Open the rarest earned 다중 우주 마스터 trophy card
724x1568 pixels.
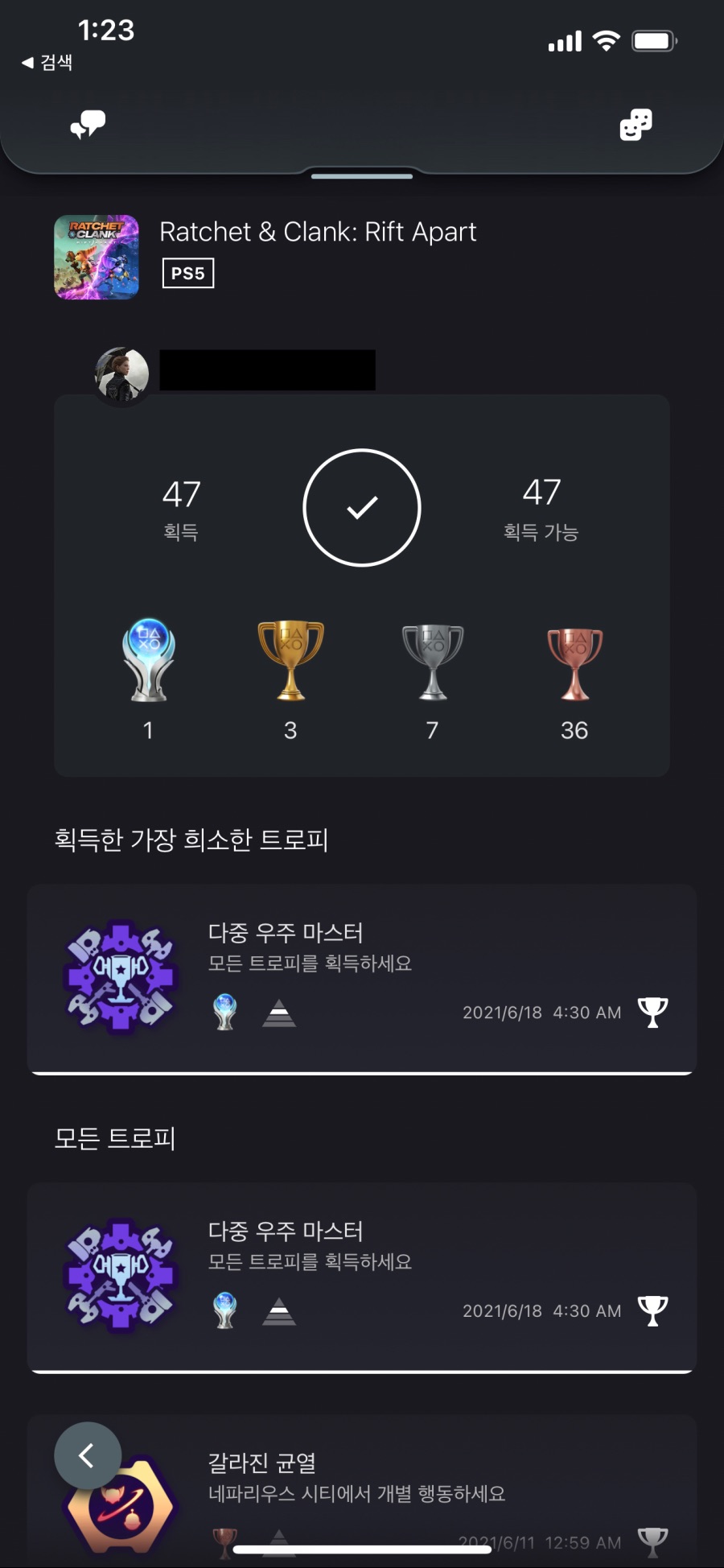point(362,978)
